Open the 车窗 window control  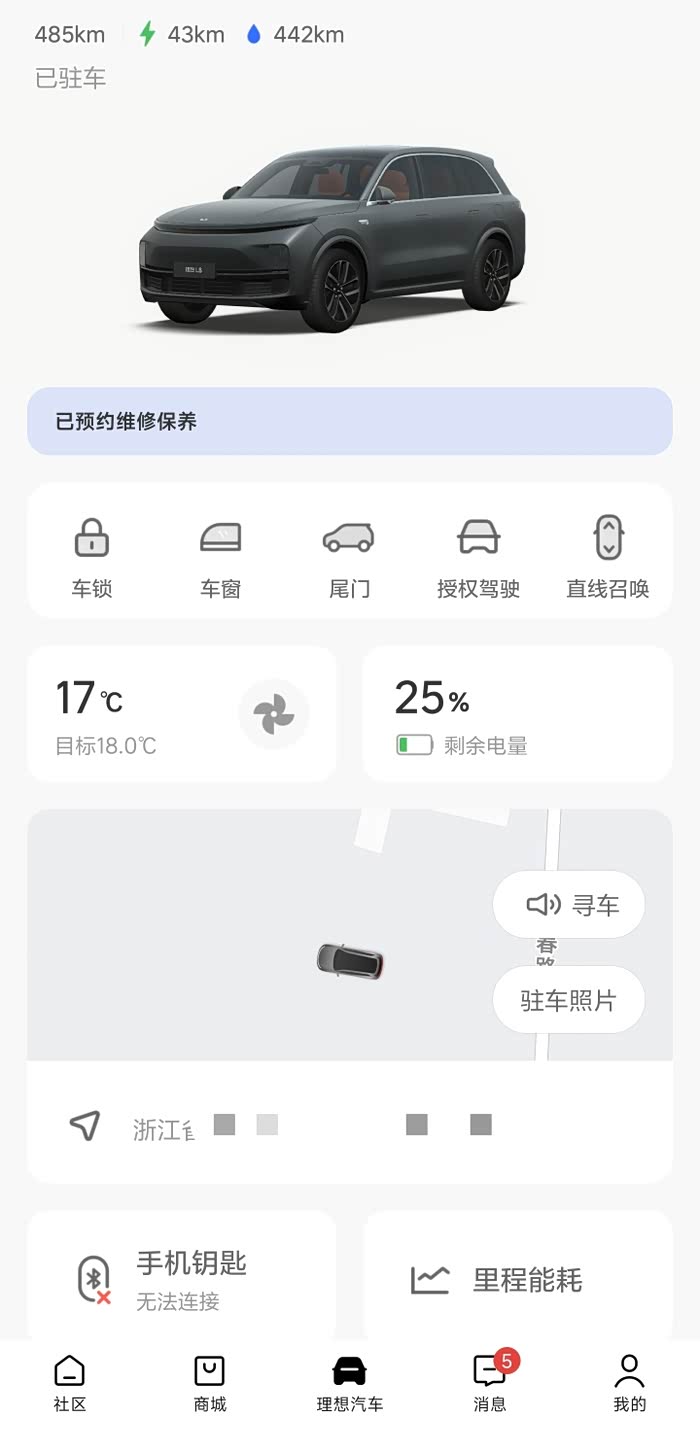pos(220,557)
